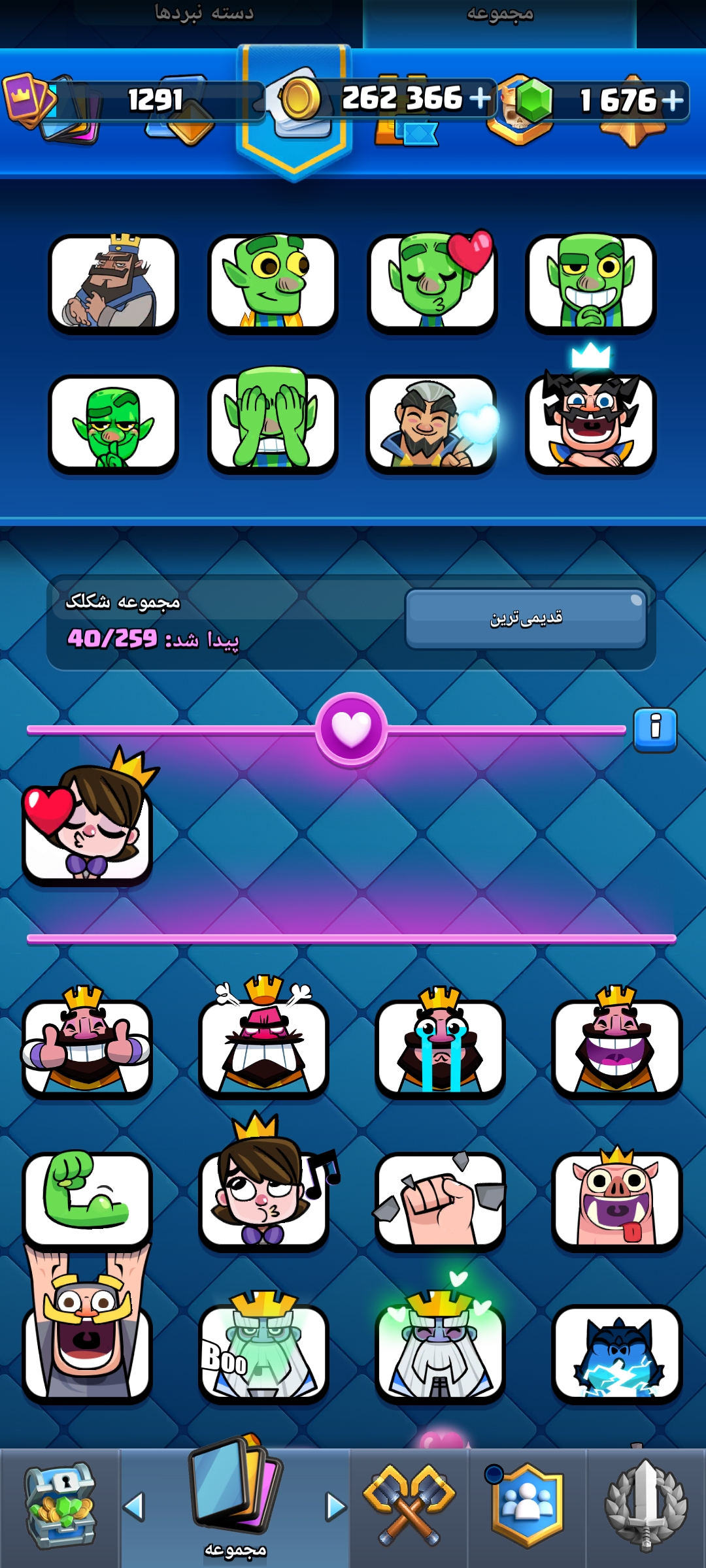Open the sword and laurel events tab
The image size is (706, 1568).
tap(646, 1505)
